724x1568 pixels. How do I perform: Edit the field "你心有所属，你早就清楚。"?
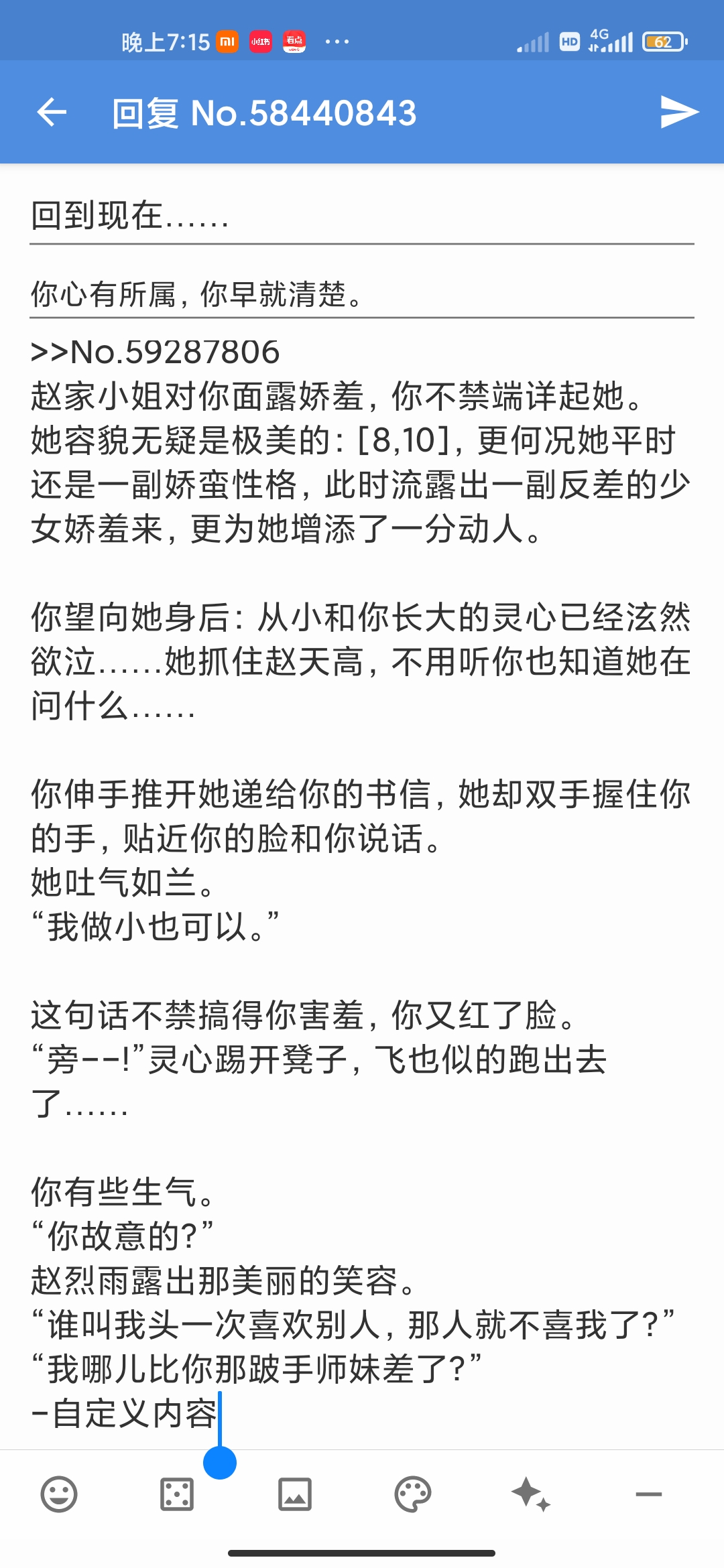point(361,293)
